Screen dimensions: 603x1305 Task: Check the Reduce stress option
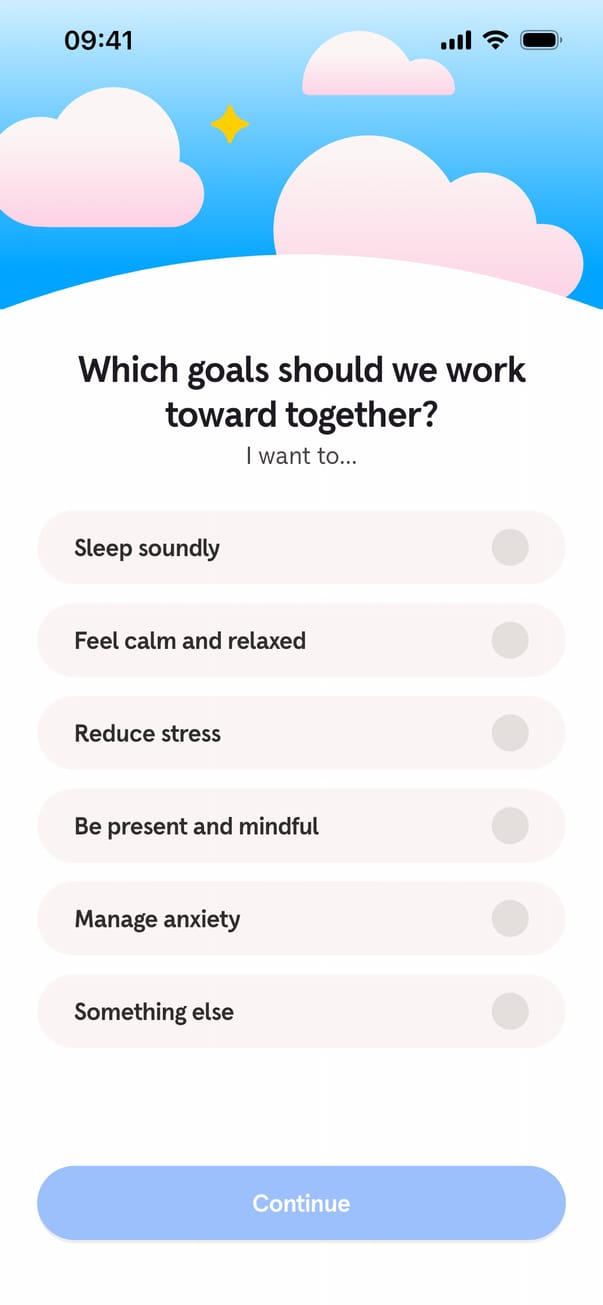(509, 733)
